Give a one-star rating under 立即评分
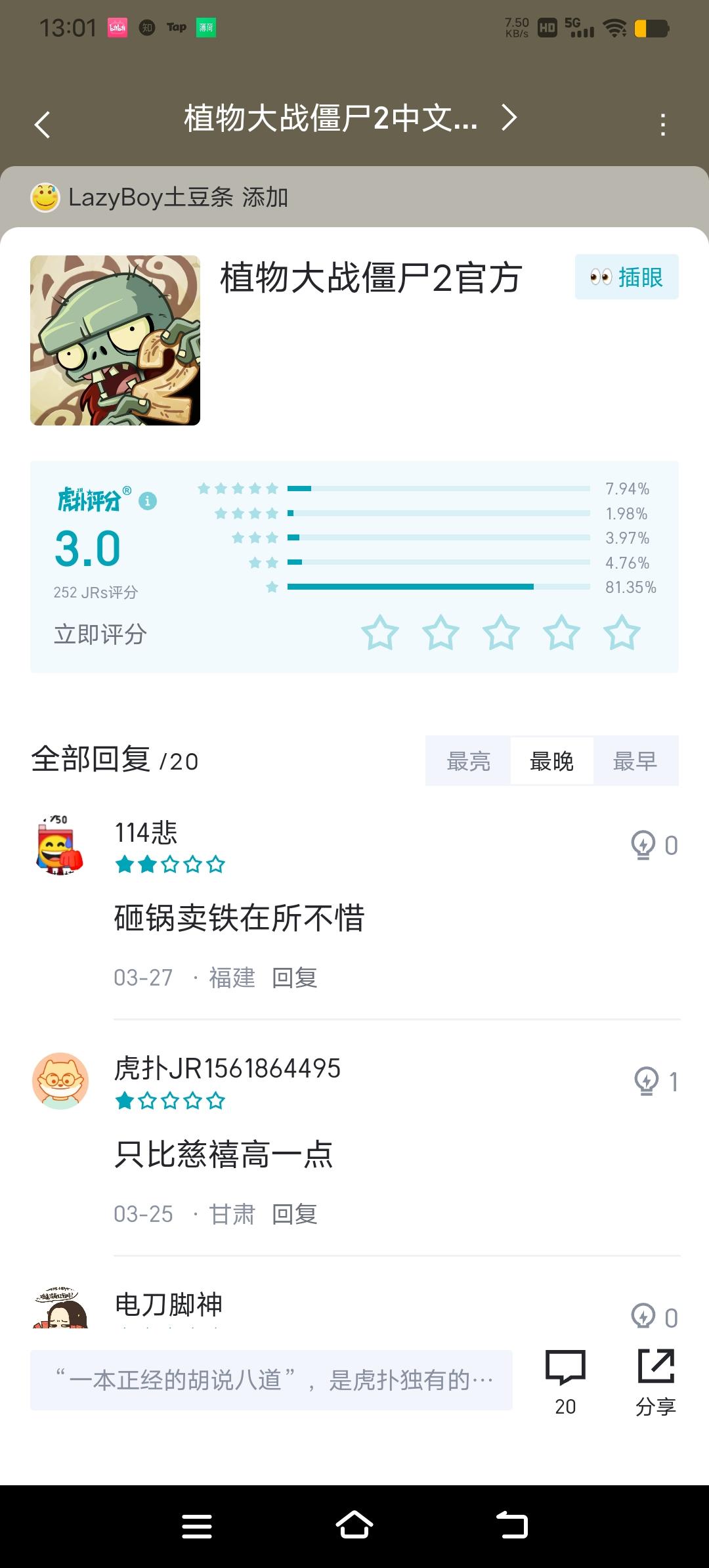709x1568 pixels. coord(381,632)
